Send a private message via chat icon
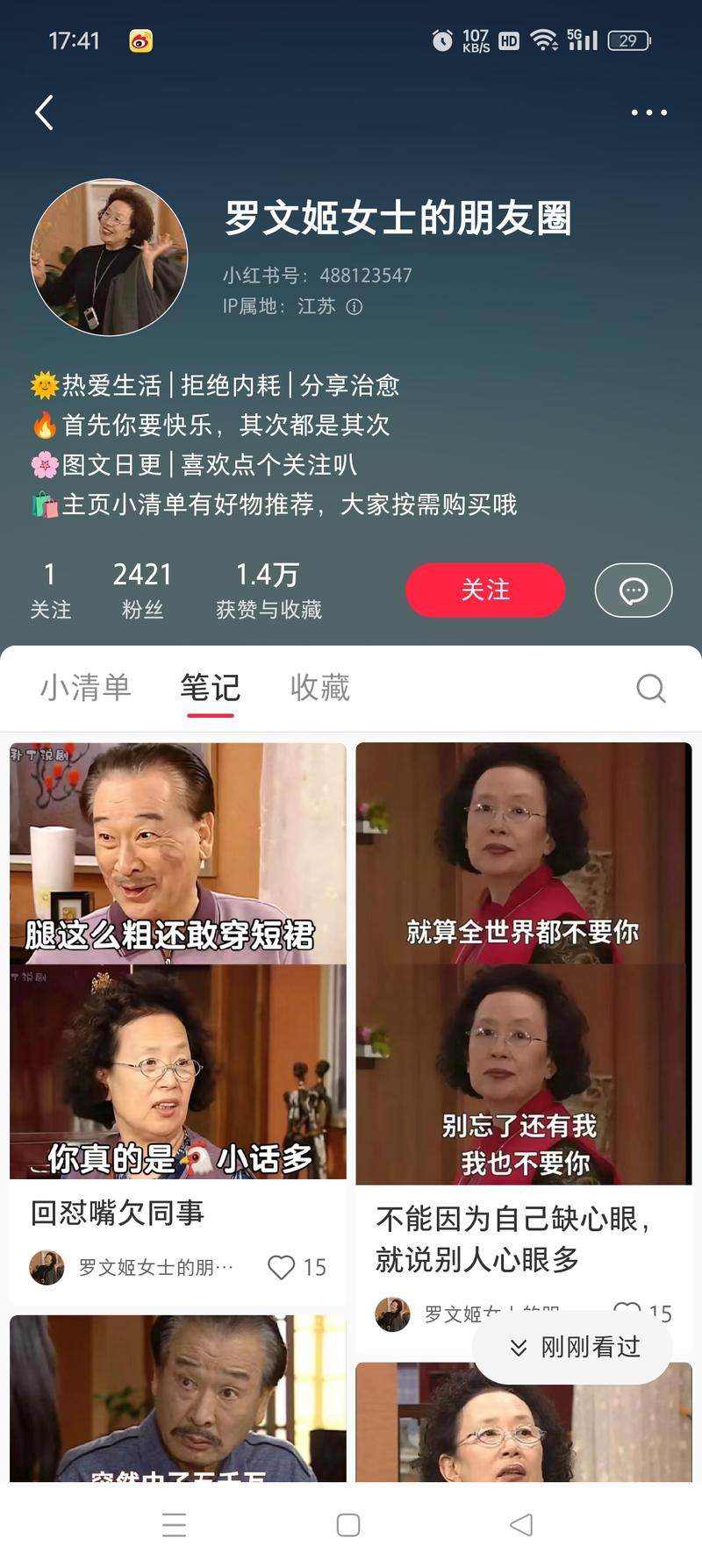The width and height of the screenshot is (702, 1568). click(633, 591)
